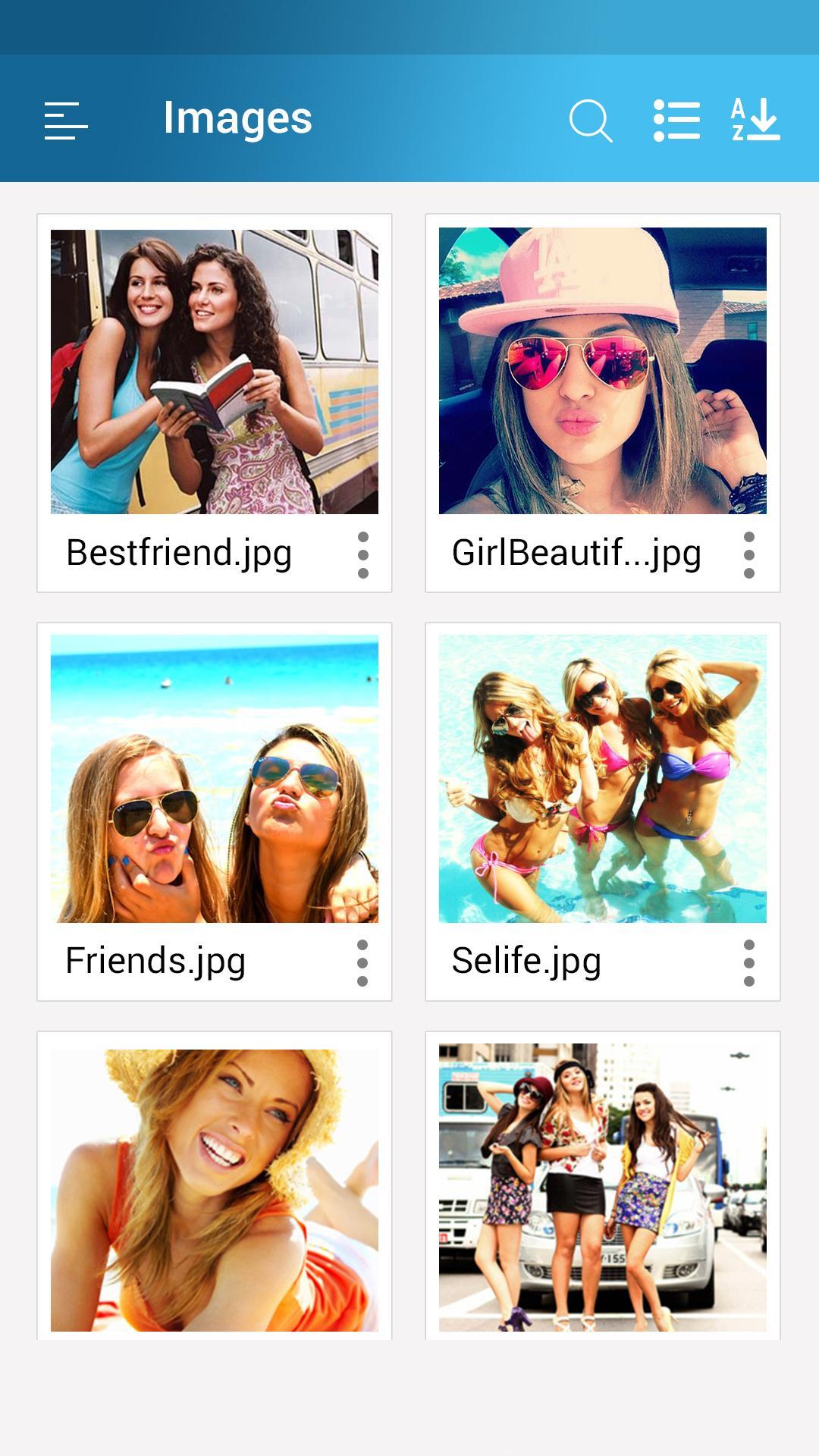Search the images

(590, 121)
